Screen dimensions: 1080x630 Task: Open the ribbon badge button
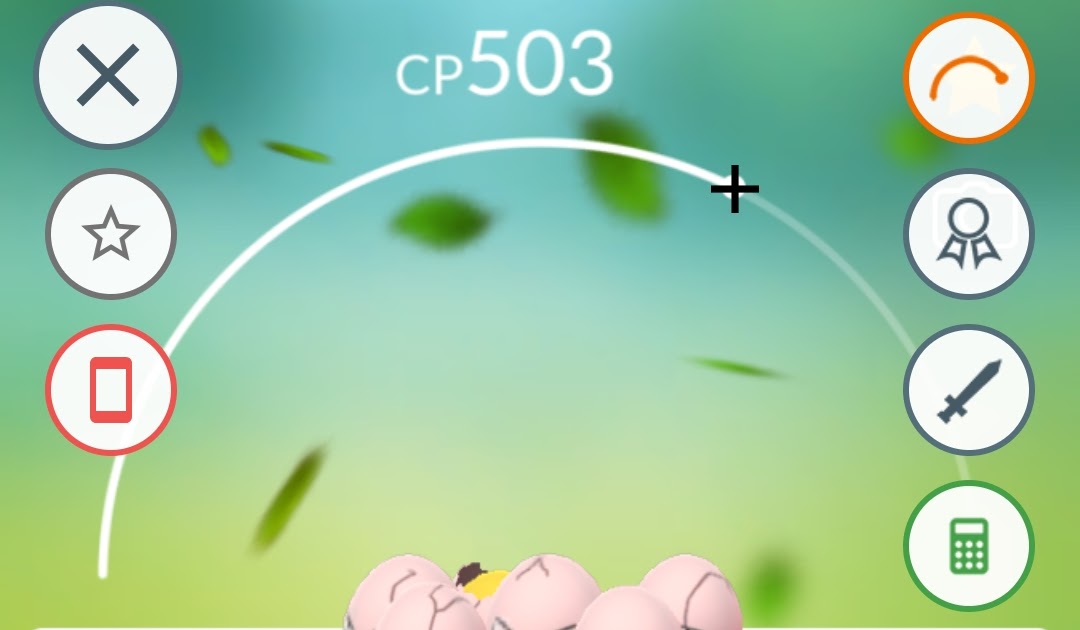pos(968,234)
